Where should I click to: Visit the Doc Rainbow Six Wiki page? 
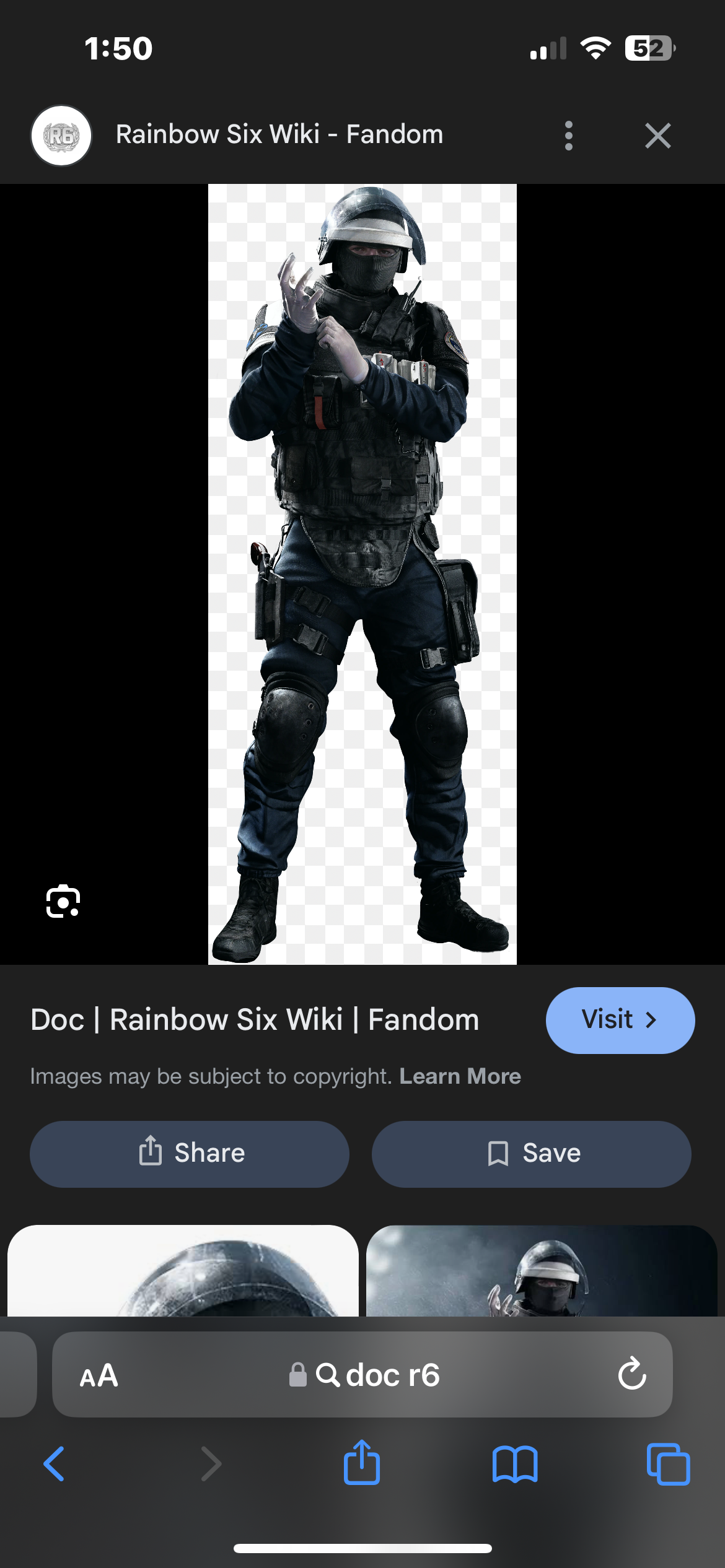point(620,1020)
